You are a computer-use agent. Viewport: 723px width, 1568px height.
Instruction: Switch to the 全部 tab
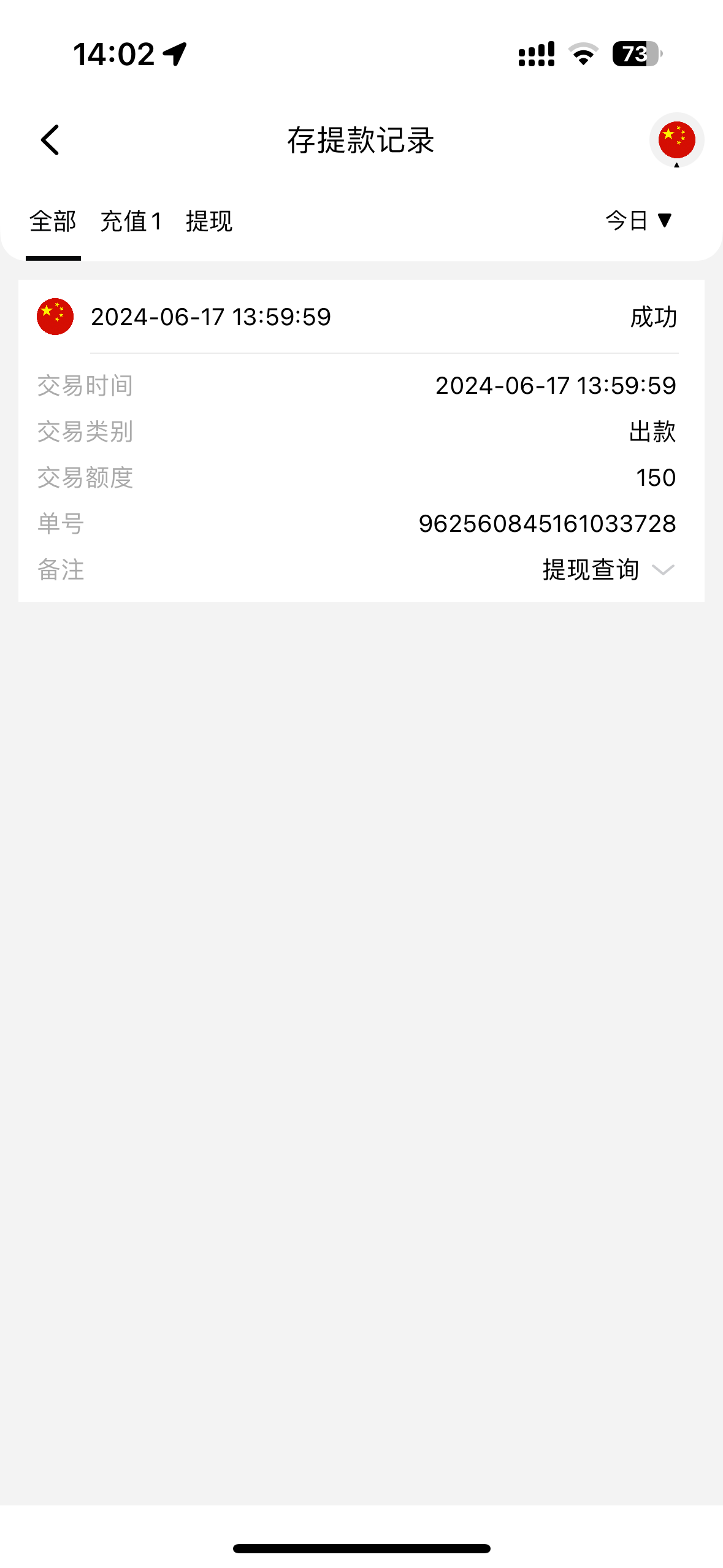tap(53, 221)
